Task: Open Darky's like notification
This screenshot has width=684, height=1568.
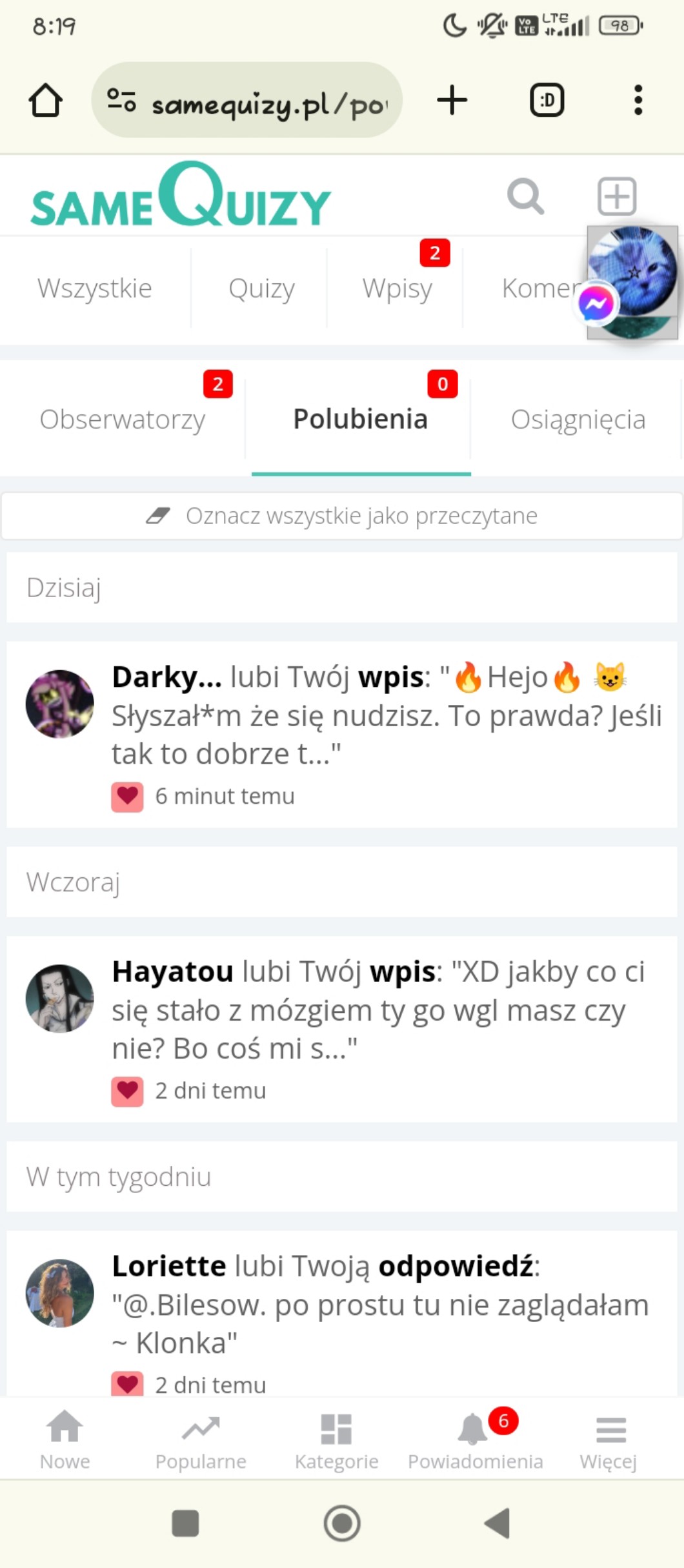Action: [386, 715]
